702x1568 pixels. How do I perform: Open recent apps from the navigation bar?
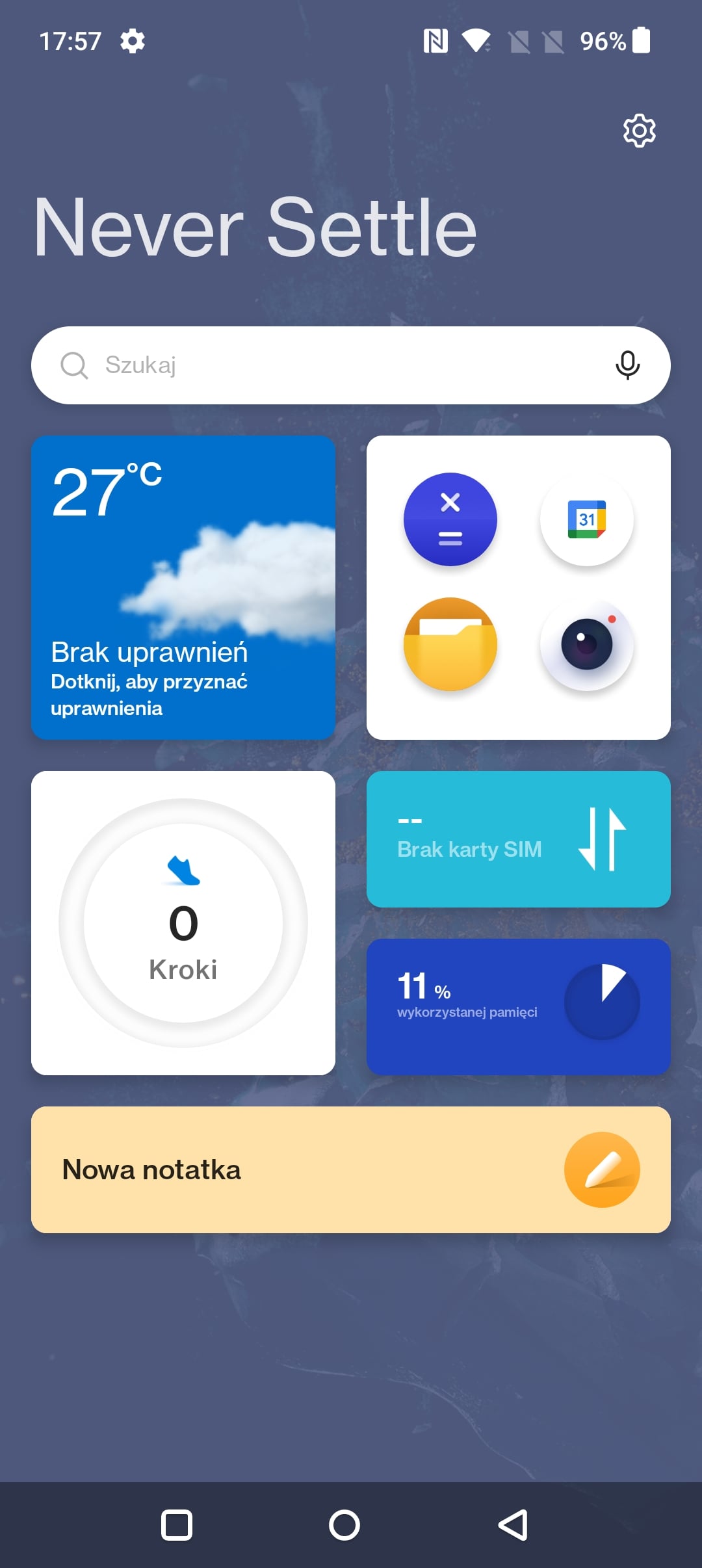click(177, 1525)
